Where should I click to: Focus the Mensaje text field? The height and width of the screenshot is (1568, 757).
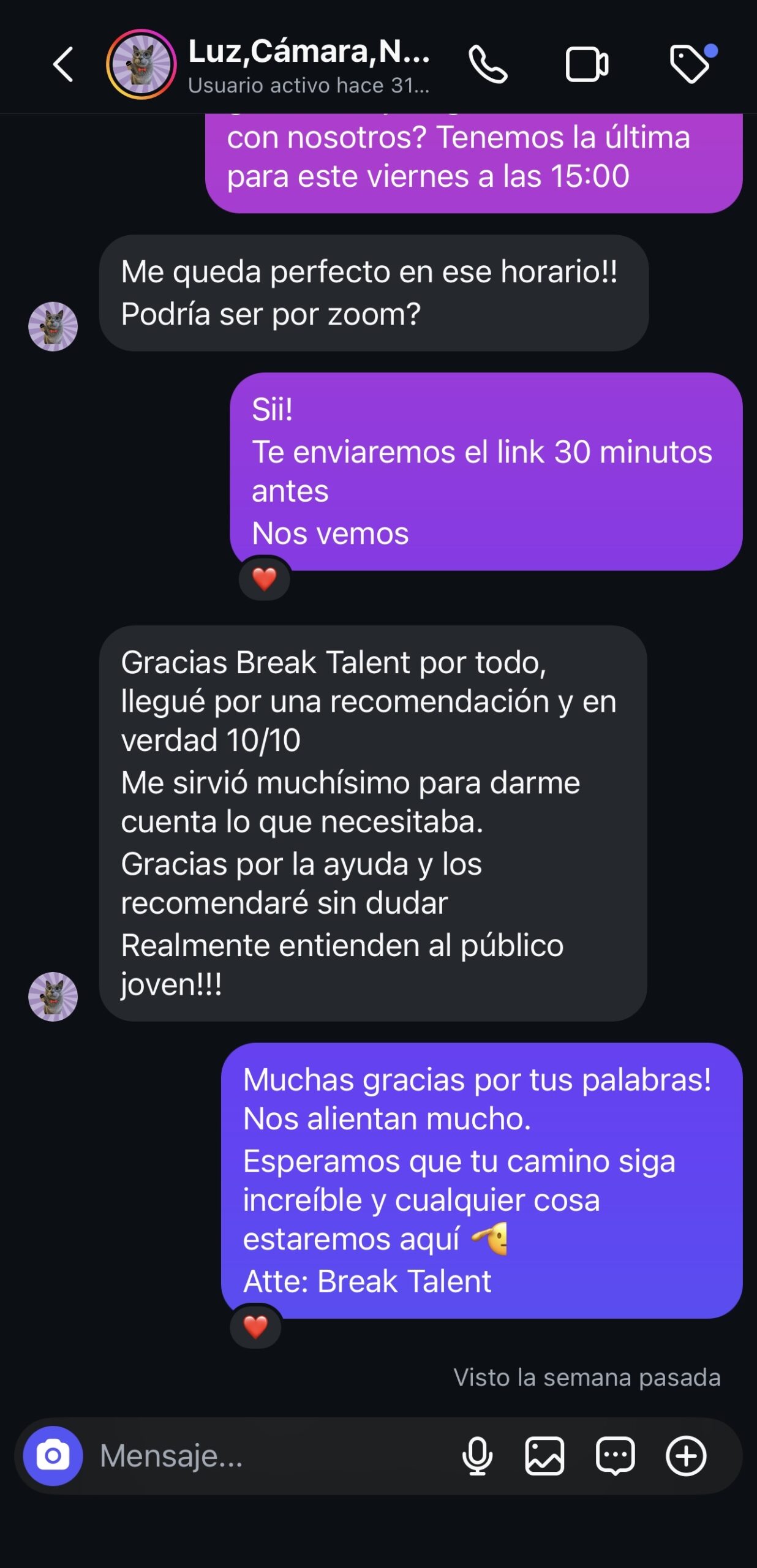269,1456
